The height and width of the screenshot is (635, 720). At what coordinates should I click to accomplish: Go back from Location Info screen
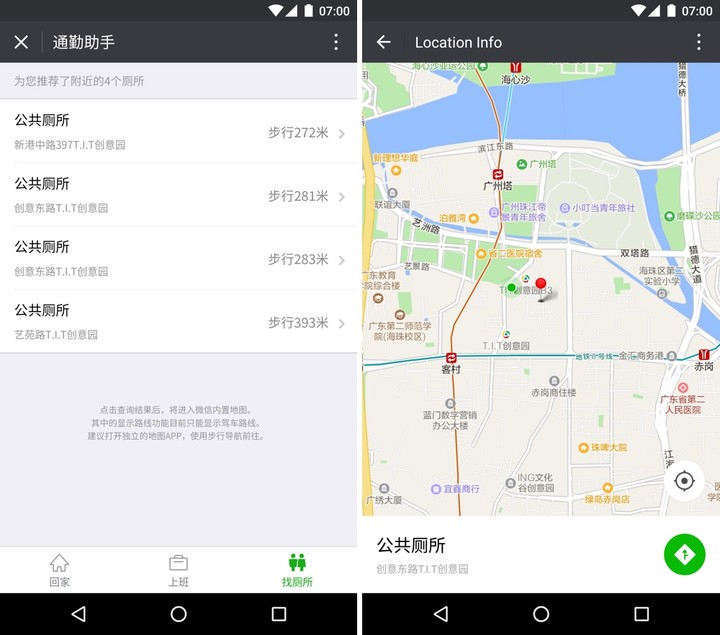(384, 42)
